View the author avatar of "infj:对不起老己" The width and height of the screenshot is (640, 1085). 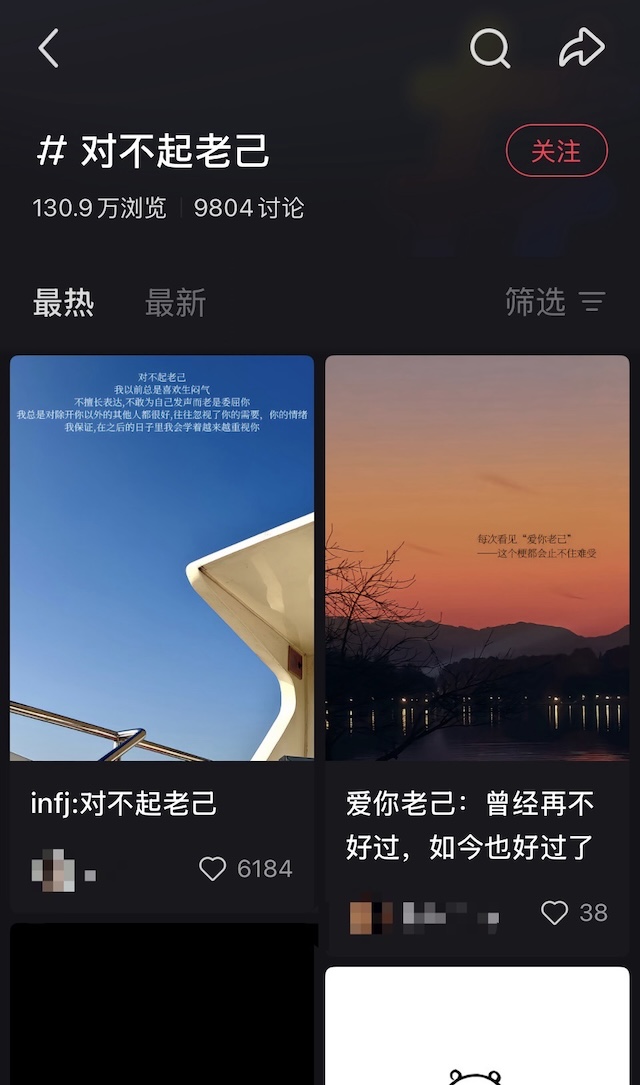point(53,870)
